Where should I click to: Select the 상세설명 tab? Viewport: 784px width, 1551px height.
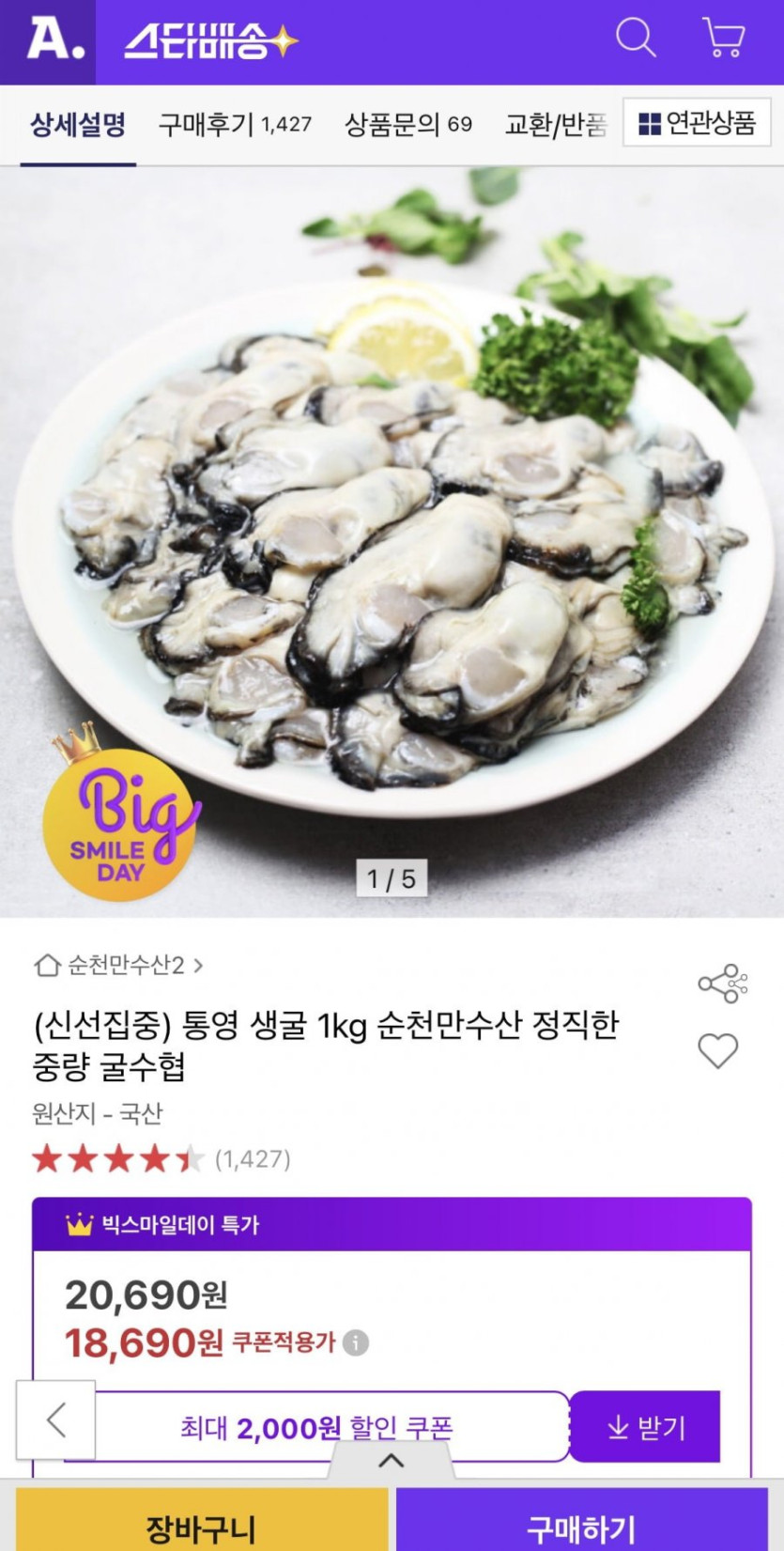pyautogui.click(x=78, y=124)
